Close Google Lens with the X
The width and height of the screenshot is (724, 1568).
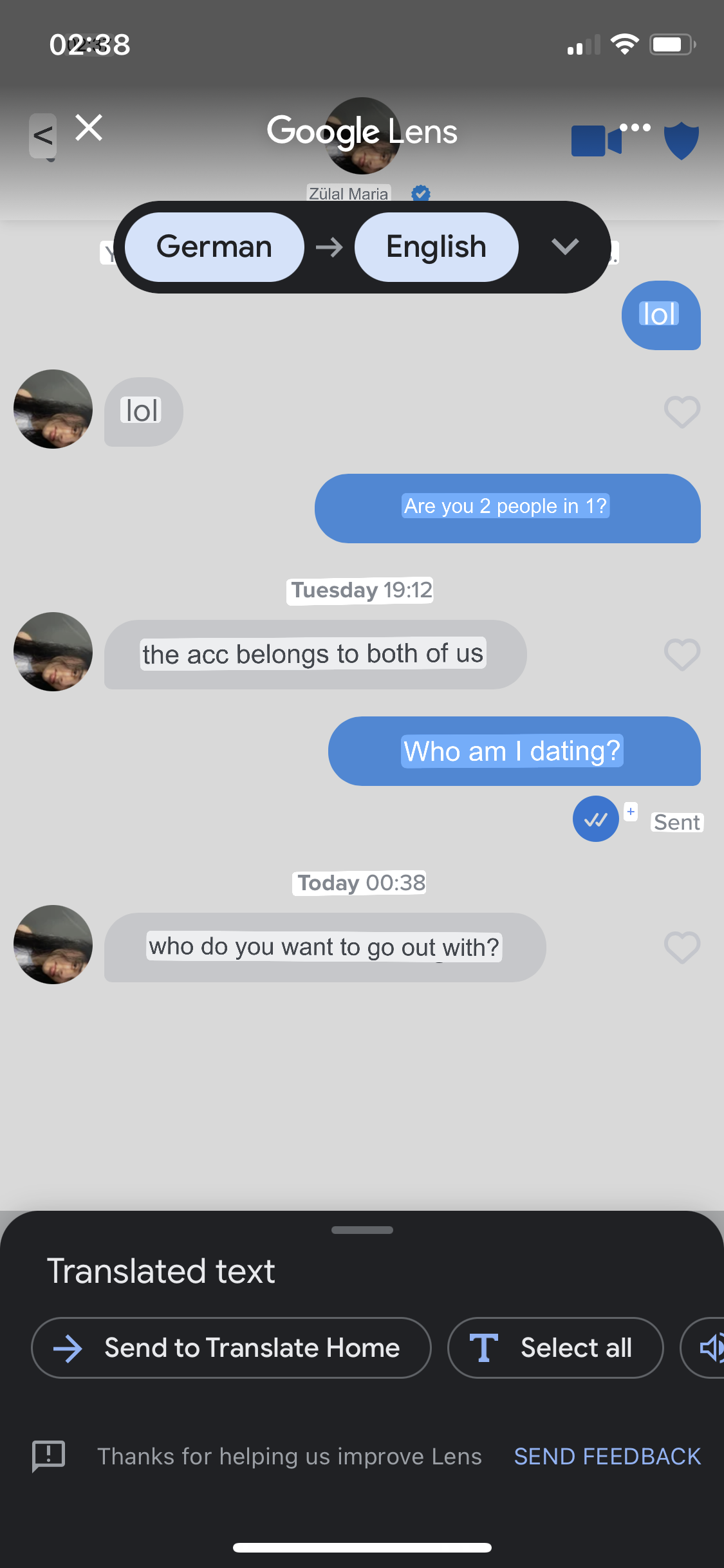[89, 127]
